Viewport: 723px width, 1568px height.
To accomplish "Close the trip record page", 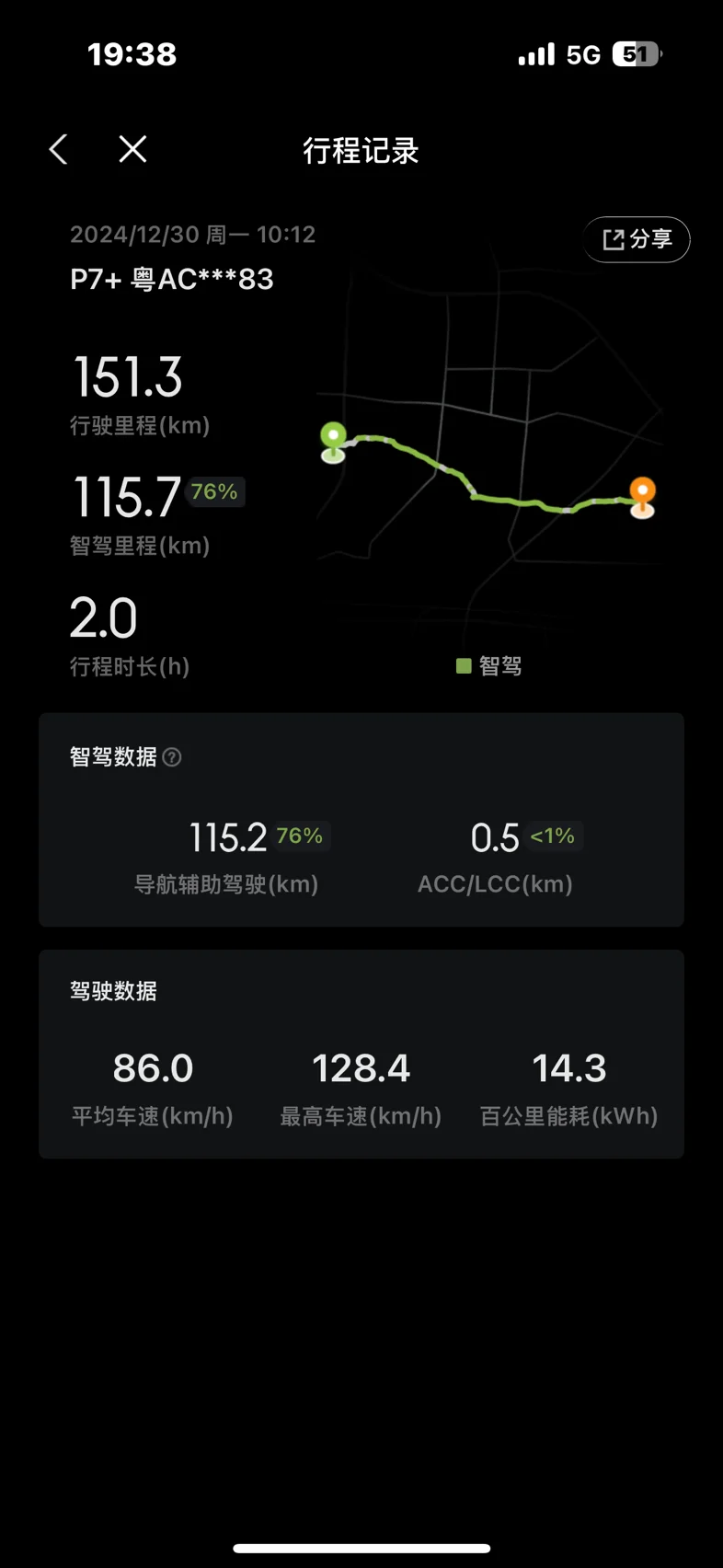I will 132,149.
